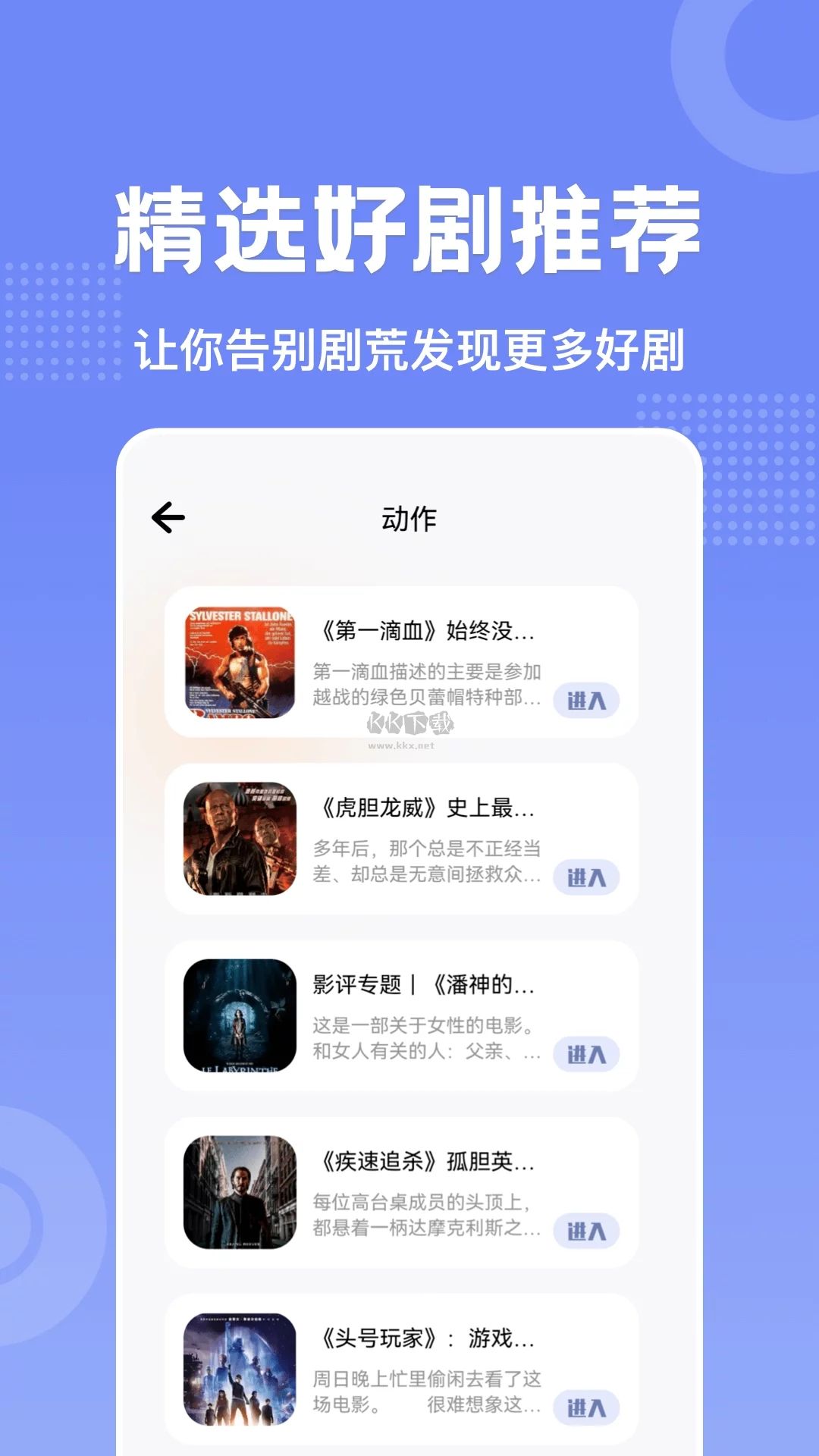Tap the 动作 category title

(x=409, y=517)
